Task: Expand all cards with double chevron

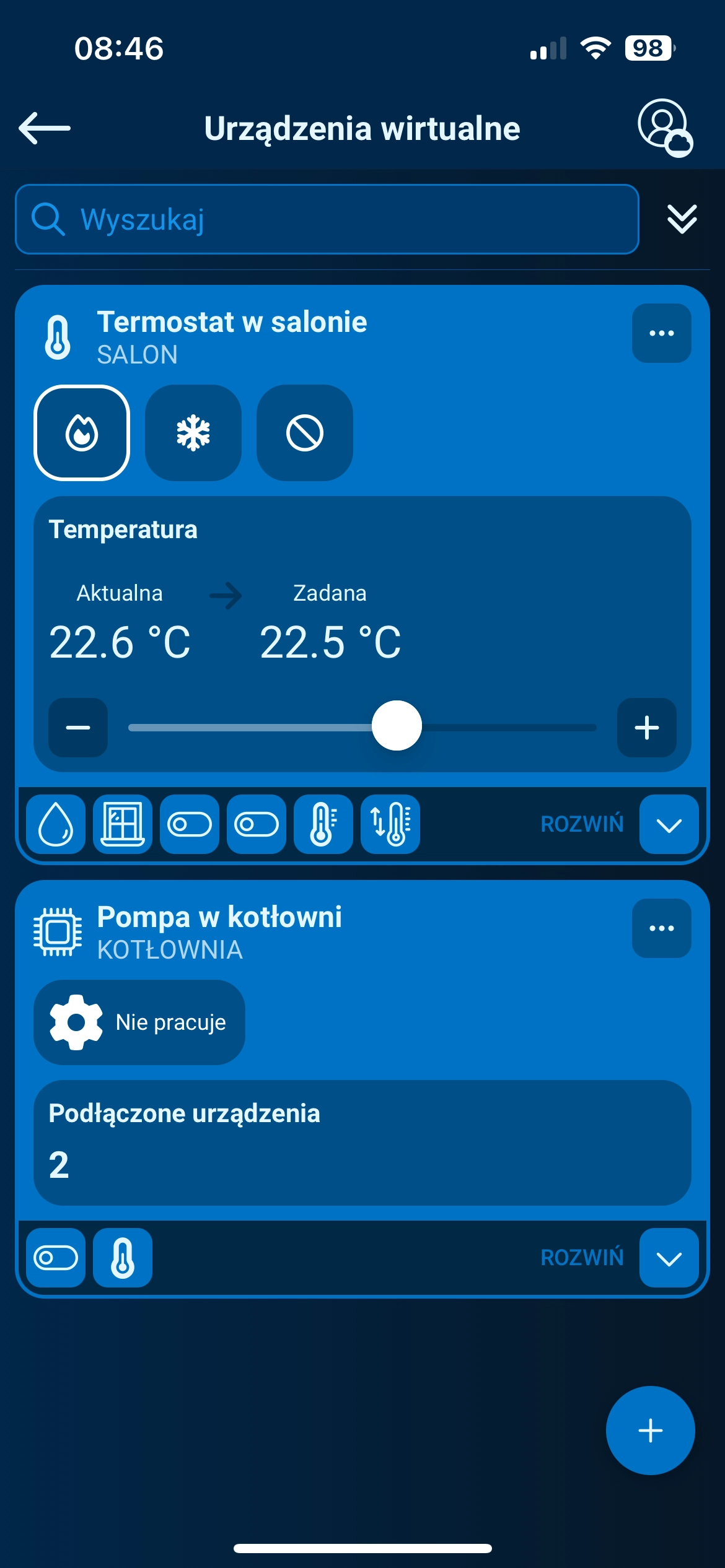Action: point(682,219)
